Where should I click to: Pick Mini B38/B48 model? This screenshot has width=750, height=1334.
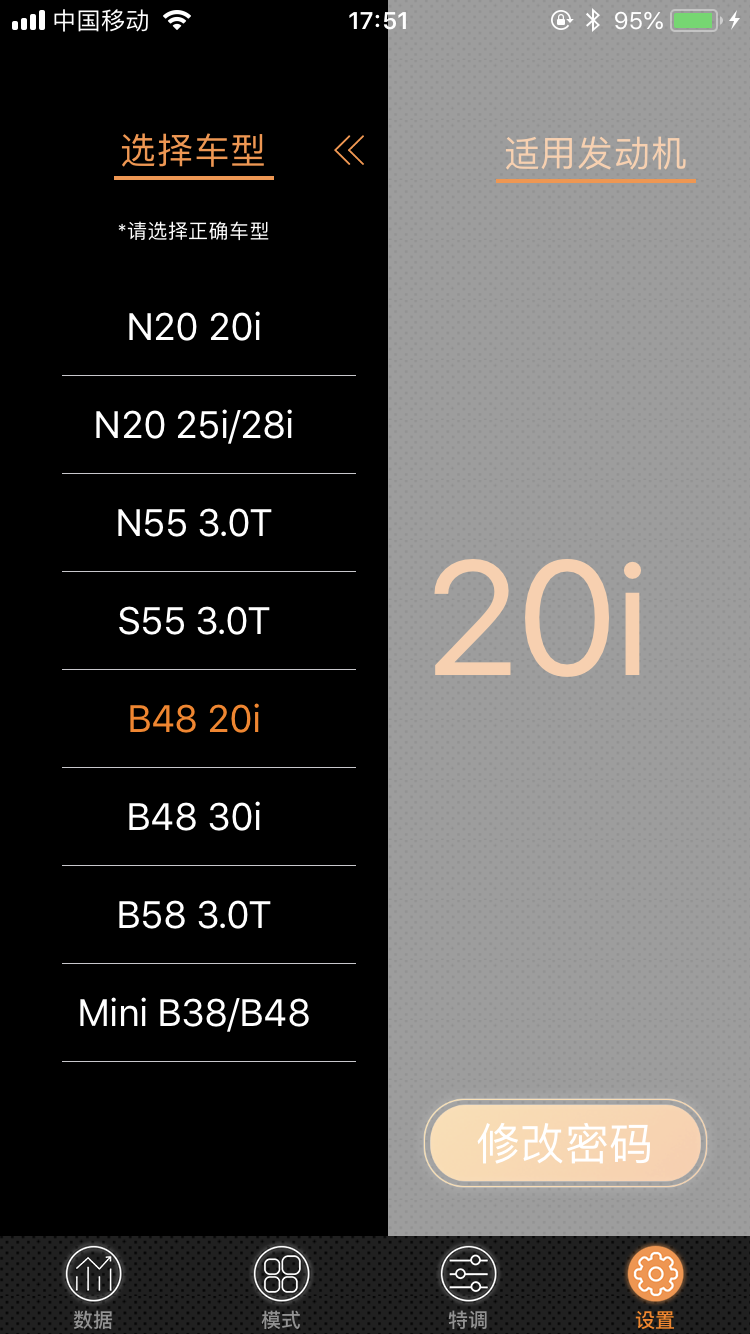[194, 1013]
